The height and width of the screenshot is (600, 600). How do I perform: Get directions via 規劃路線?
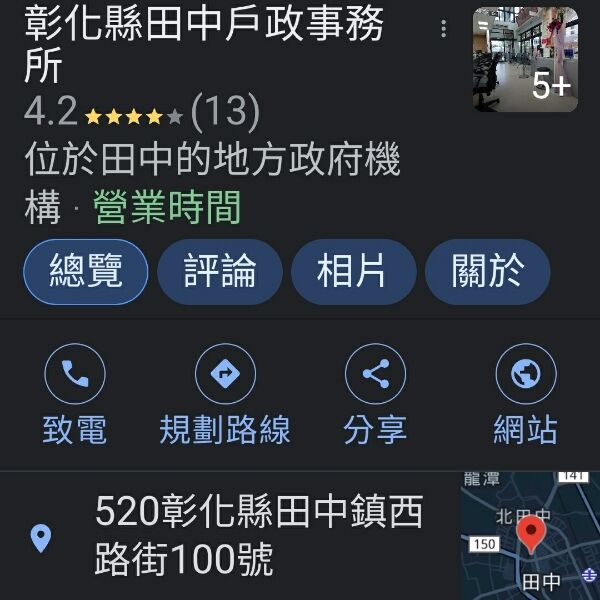tap(225, 395)
